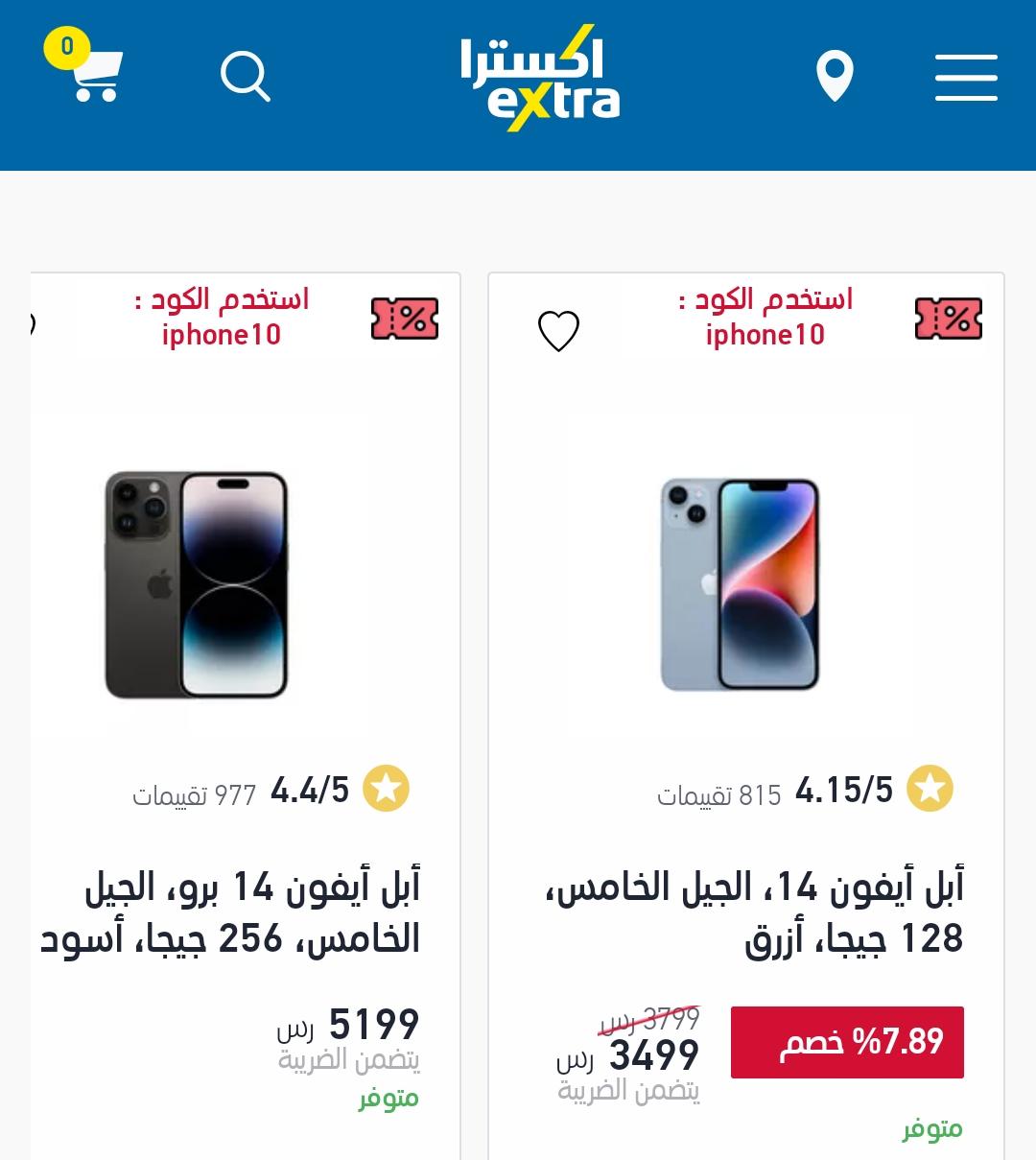Open the black iPhone 14 Pro 256GB product
Viewport: 1036px width, 1160px height.
tap(230, 911)
